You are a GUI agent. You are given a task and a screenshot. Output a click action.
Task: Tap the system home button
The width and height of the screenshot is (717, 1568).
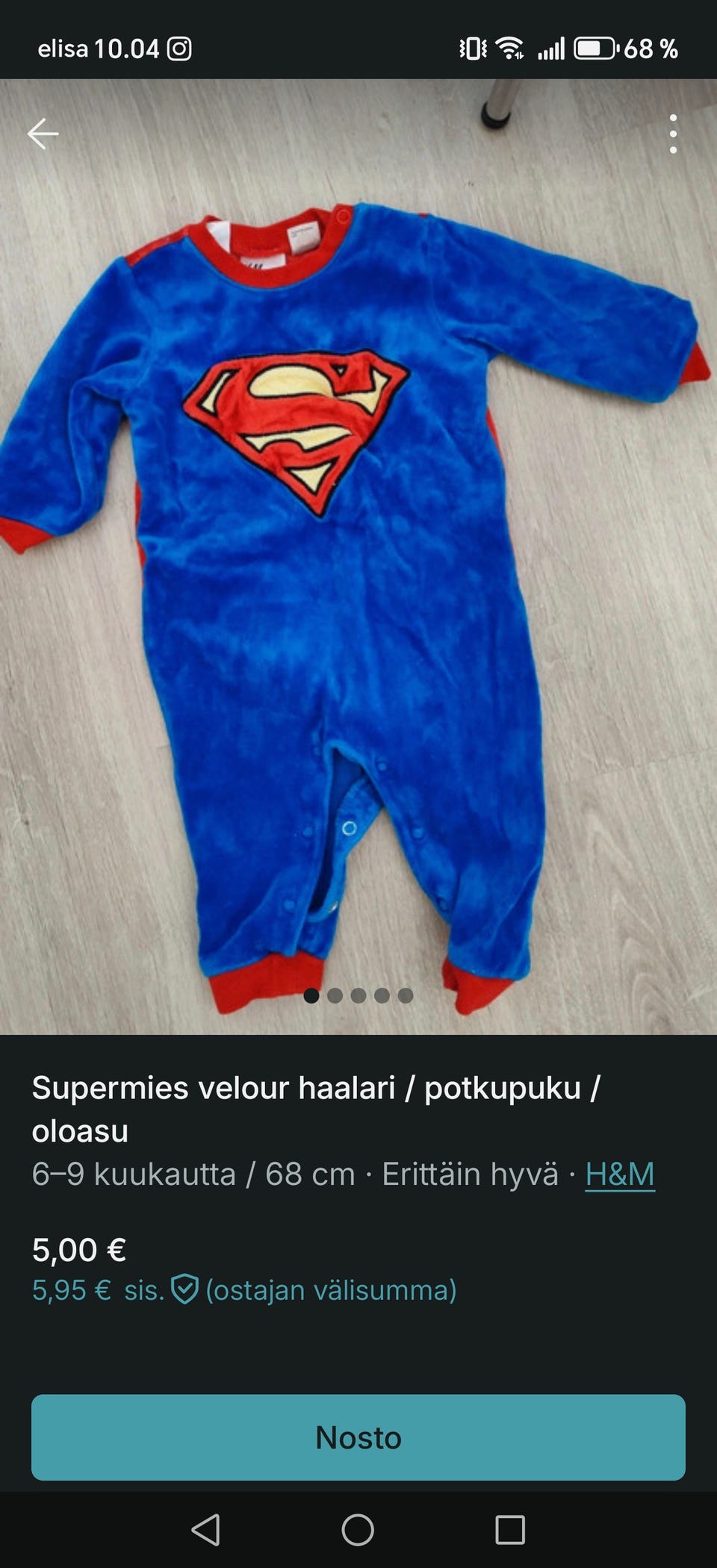pyautogui.click(x=358, y=1530)
